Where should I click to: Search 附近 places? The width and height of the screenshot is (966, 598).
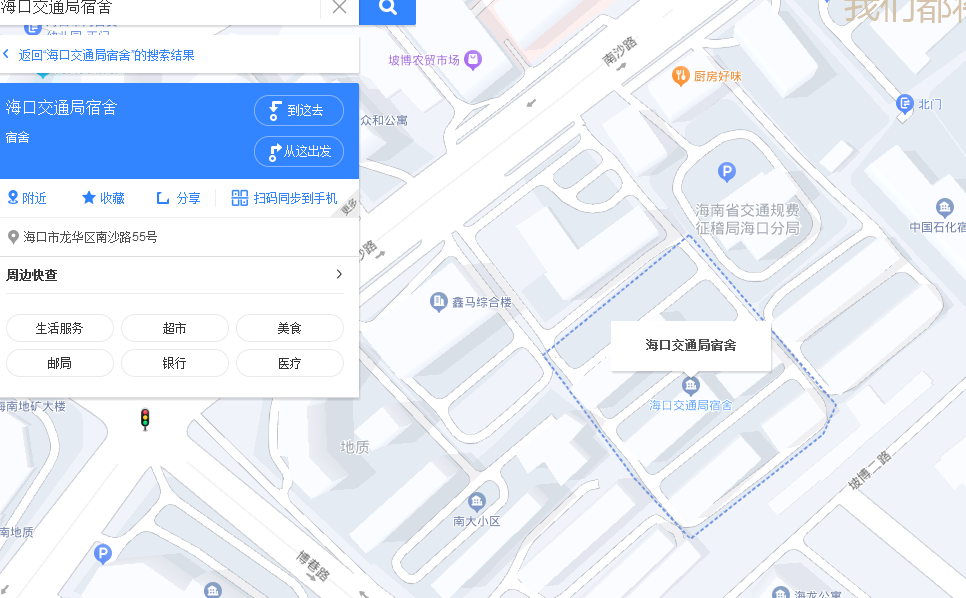click(27, 198)
